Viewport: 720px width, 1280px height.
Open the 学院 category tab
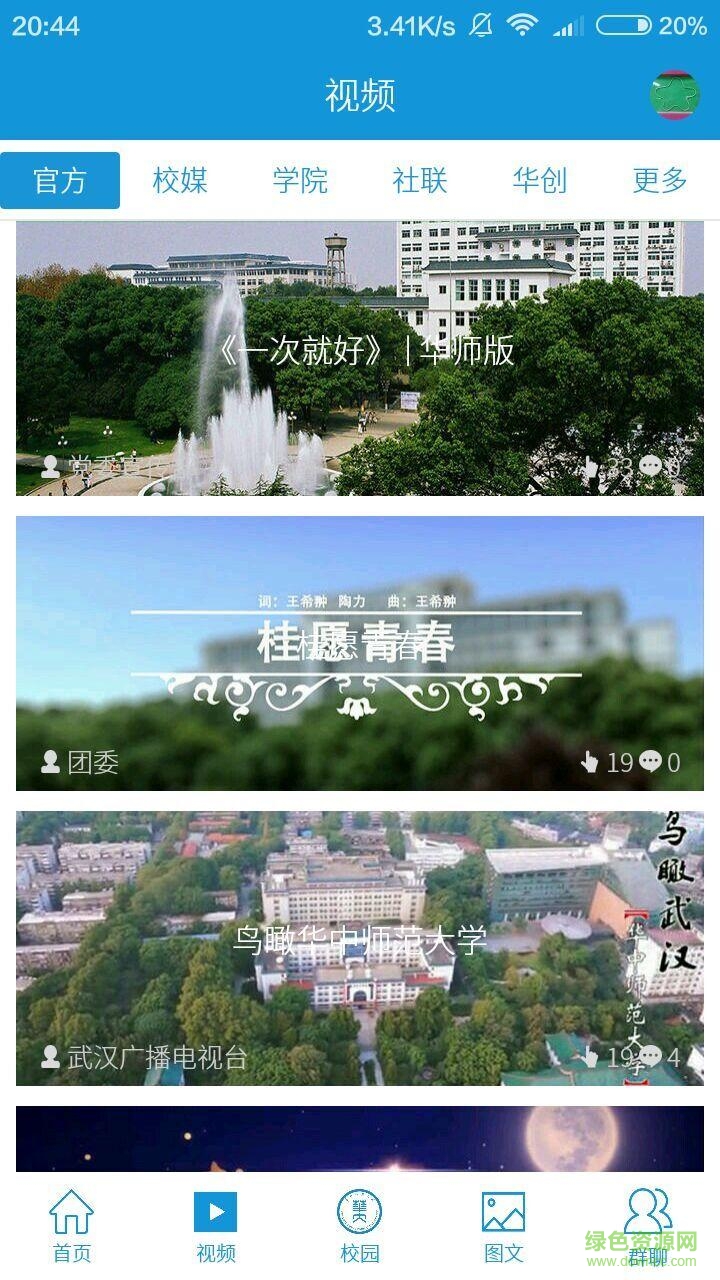click(300, 181)
